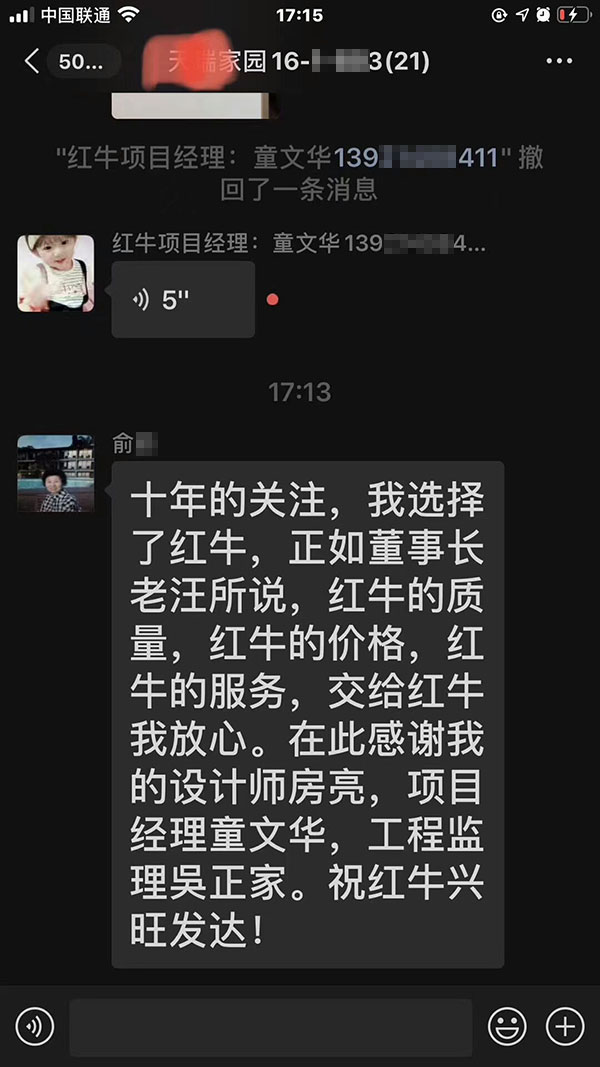Image resolution: width=600 pixels, height=1067 pixels.
Task: Switch to voice input mode
Action: [x=34, y=1026]
